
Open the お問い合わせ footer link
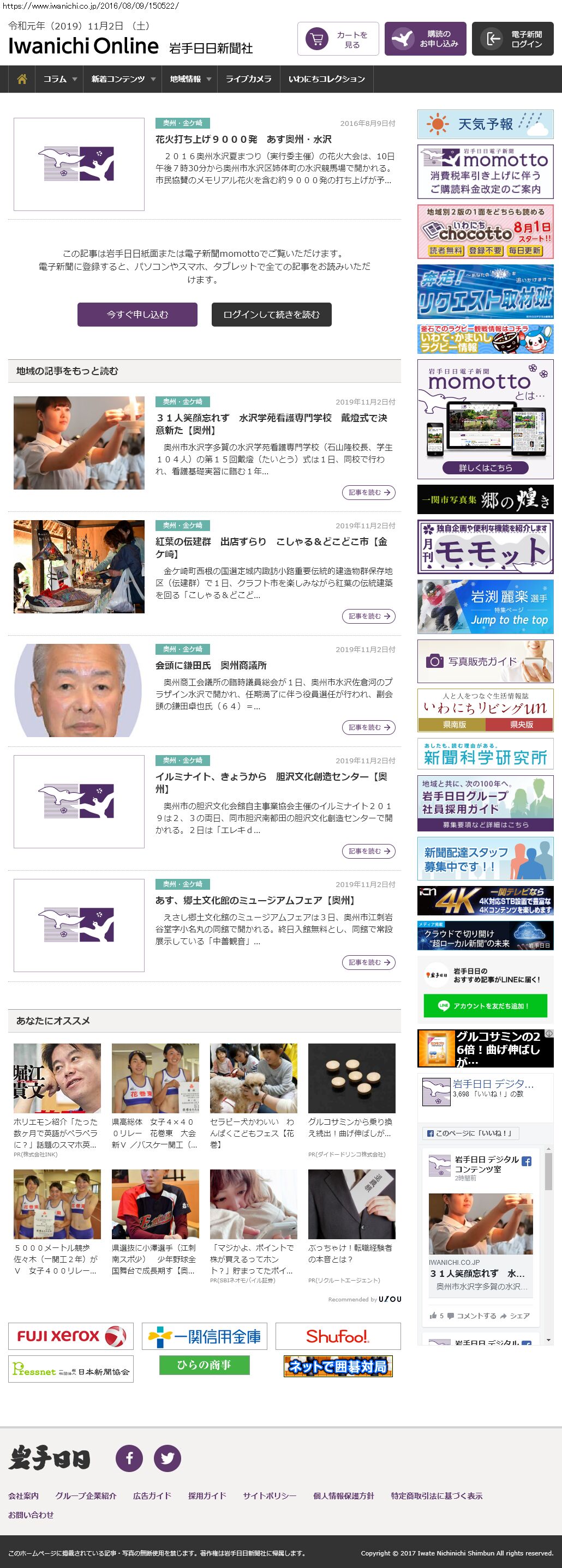[31, 1515]
